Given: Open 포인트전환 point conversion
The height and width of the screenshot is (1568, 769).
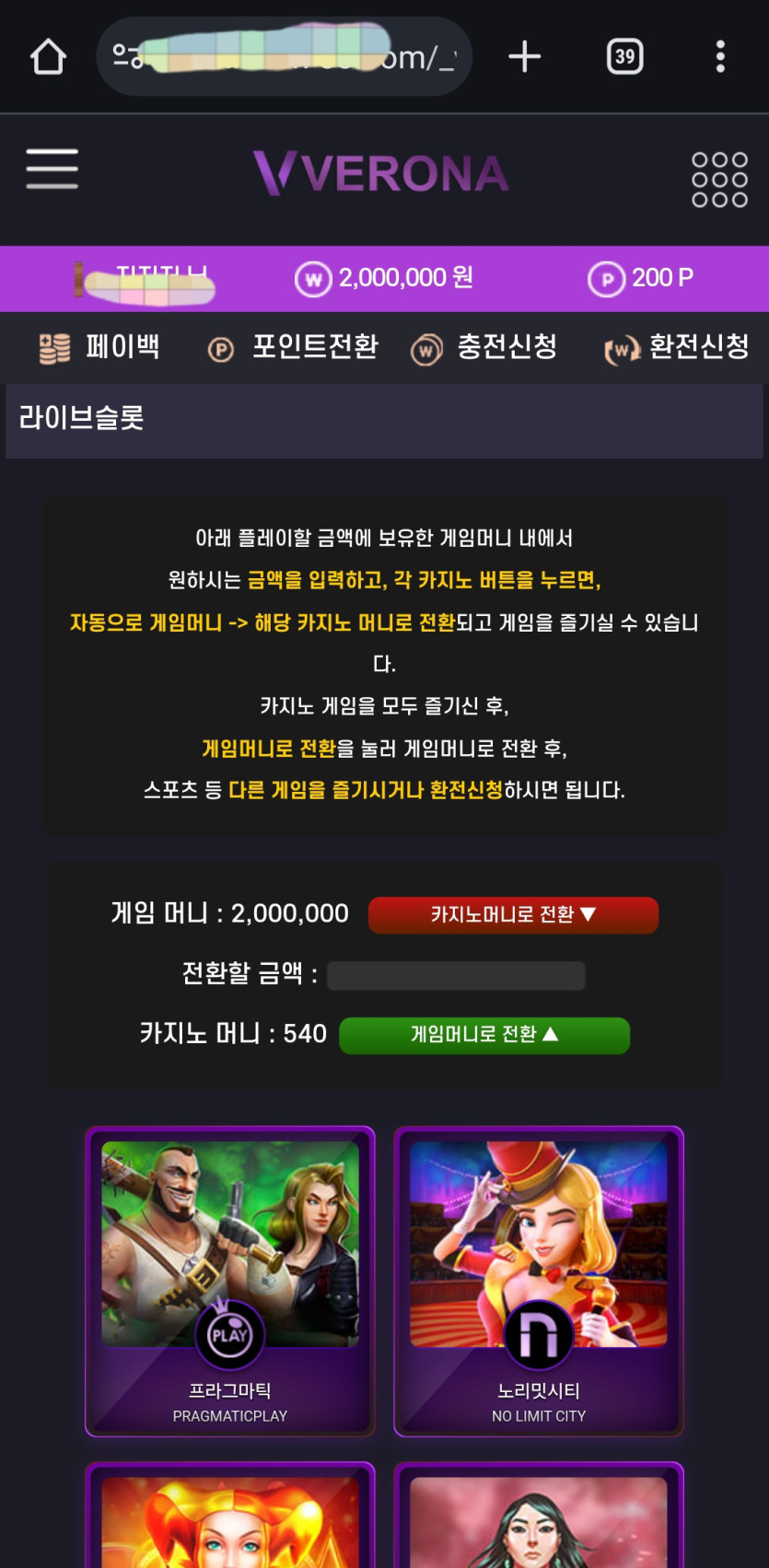Looking at the screenshot, I should pos(294,348).
